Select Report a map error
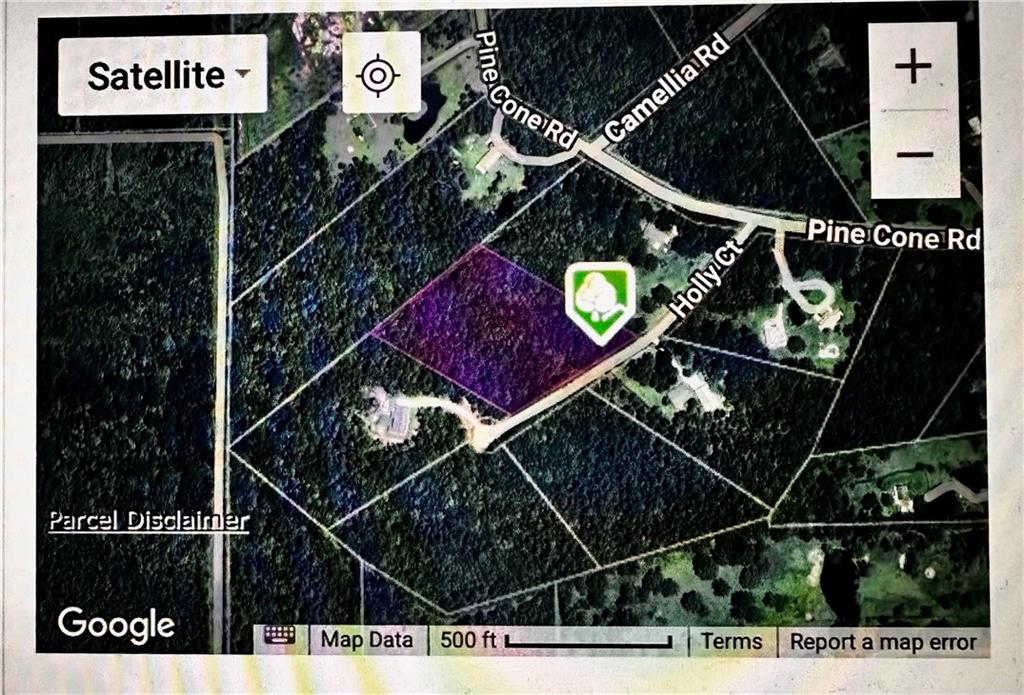Screen dimensions: 1024x695 pyautogui.click(x=883, y=642)
